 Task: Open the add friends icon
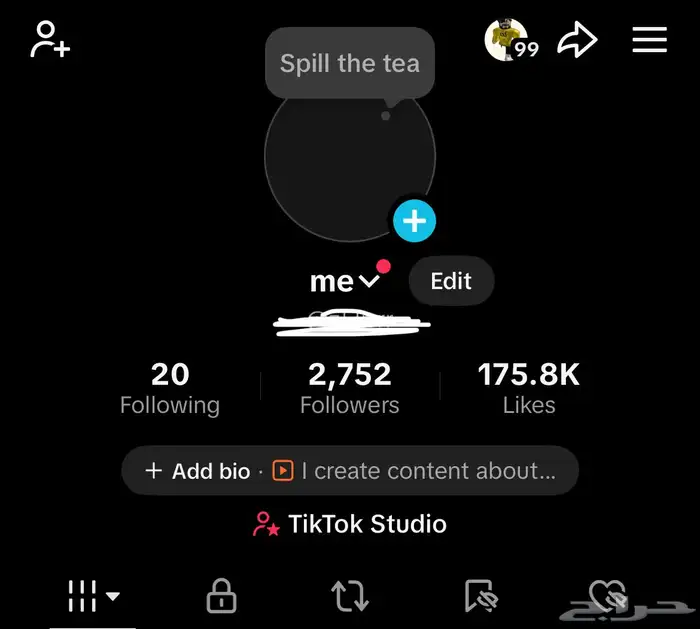pyautogui.click(x=50, y=40)
